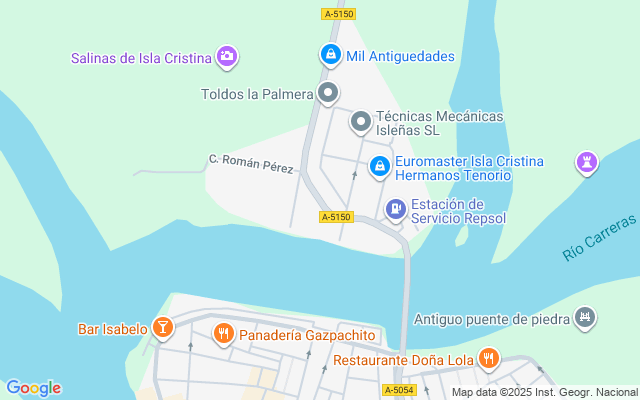Open Restaurante Doña Lola marker
Screen dimensions: 640x400
point(488,358)
